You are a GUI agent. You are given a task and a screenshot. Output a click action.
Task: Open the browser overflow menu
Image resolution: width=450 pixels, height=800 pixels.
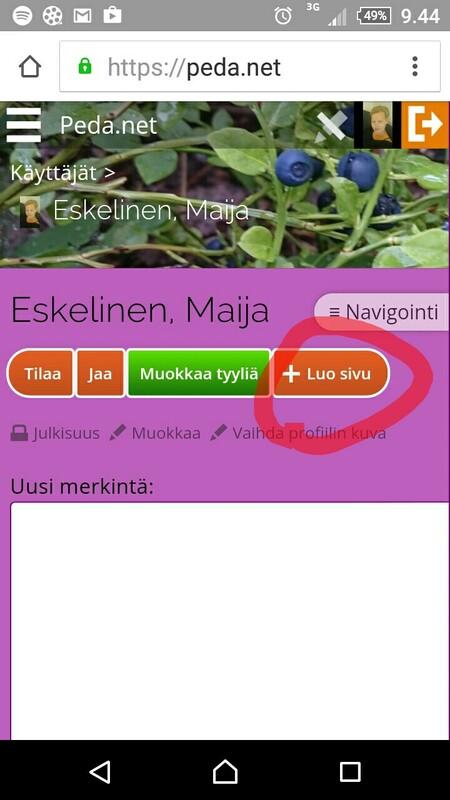(415, 67)
